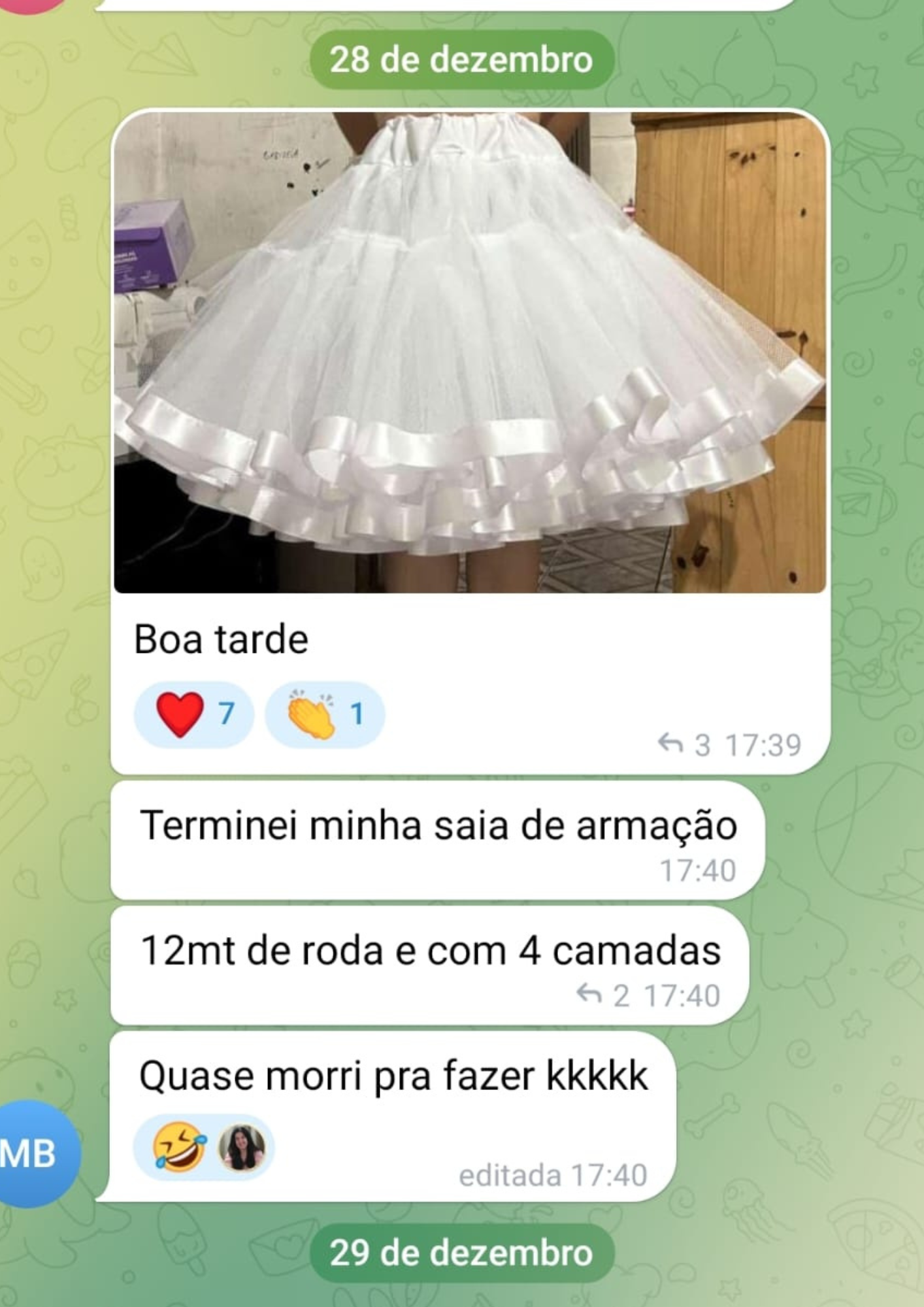The height and width of the screenshot is (1307, 924).
Task: View 2 replies on 12mt de roda message
Action: click(602, 995)
